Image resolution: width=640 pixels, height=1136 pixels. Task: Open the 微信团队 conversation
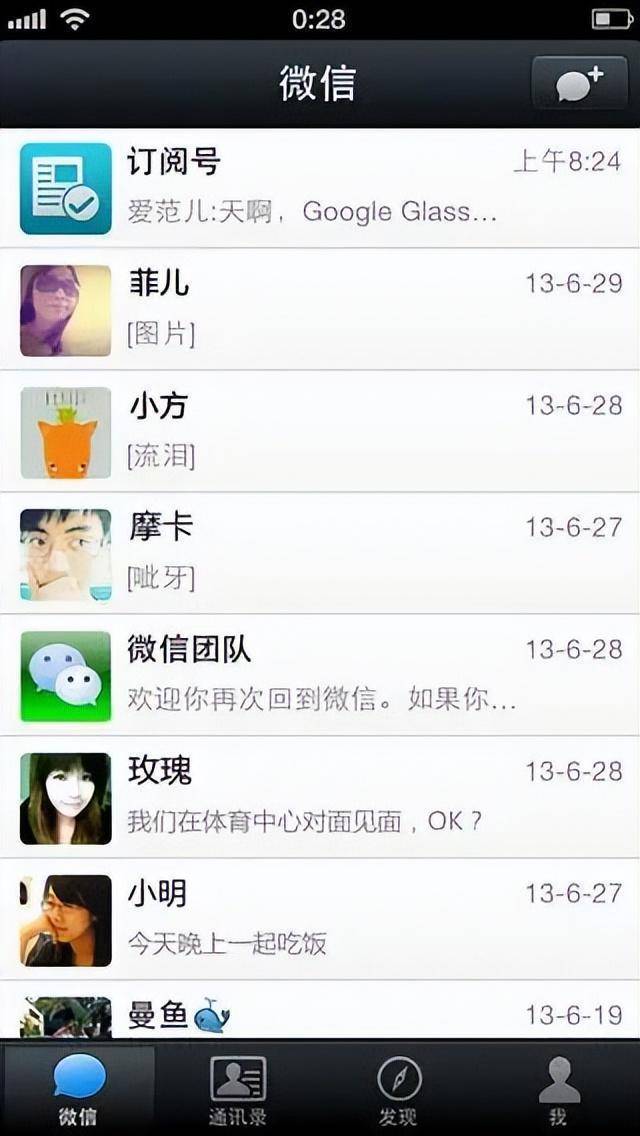320,676
